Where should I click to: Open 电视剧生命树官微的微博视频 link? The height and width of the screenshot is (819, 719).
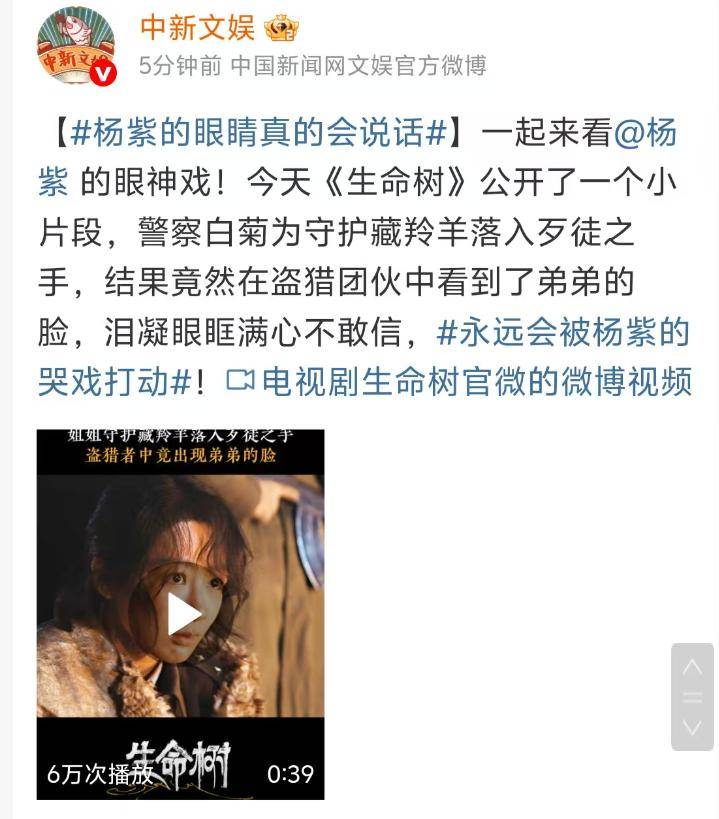point(460,381)
